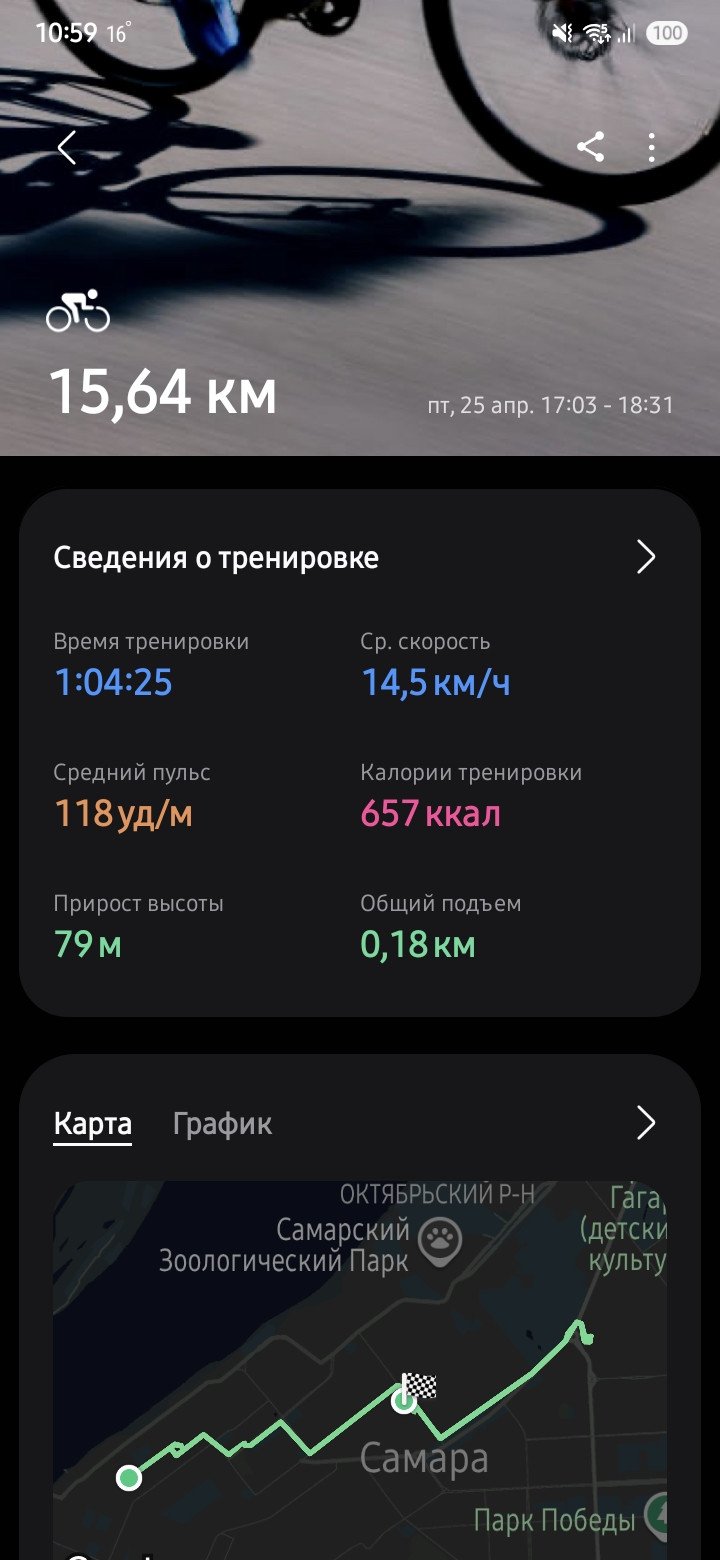Switch to the График tab
The image size is (720, 1560).
click(222, 1124)
